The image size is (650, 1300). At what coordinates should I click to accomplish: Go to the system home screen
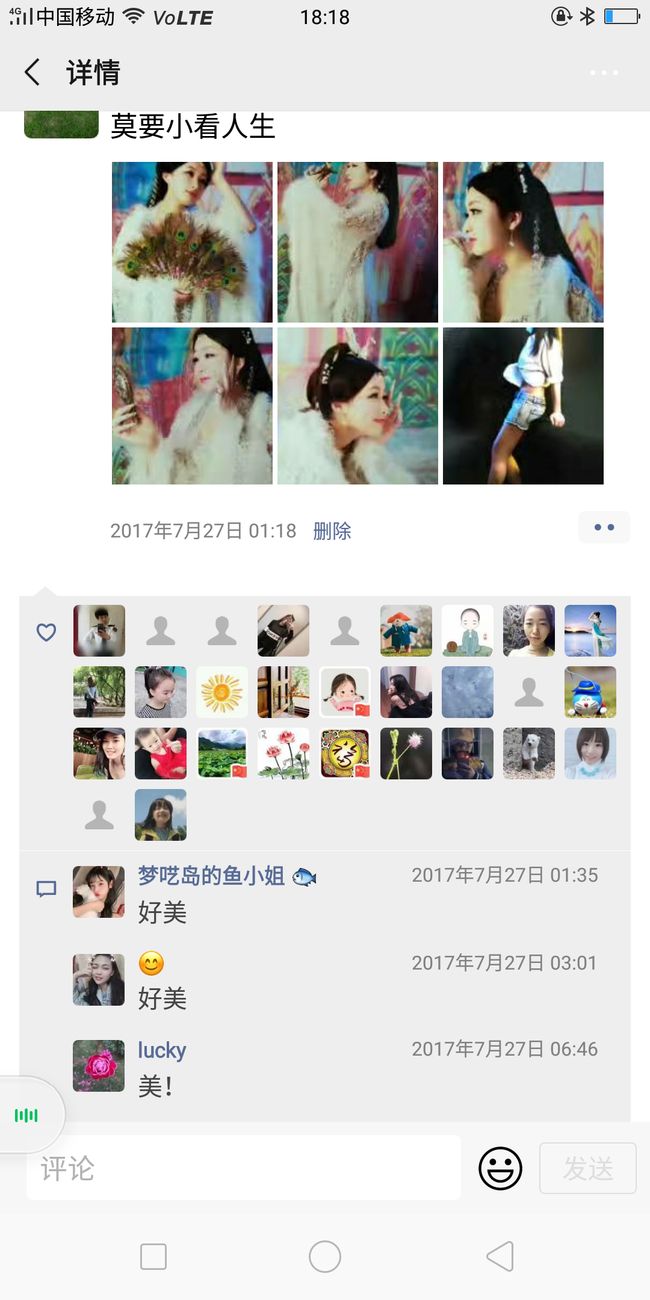[325, 1256]
